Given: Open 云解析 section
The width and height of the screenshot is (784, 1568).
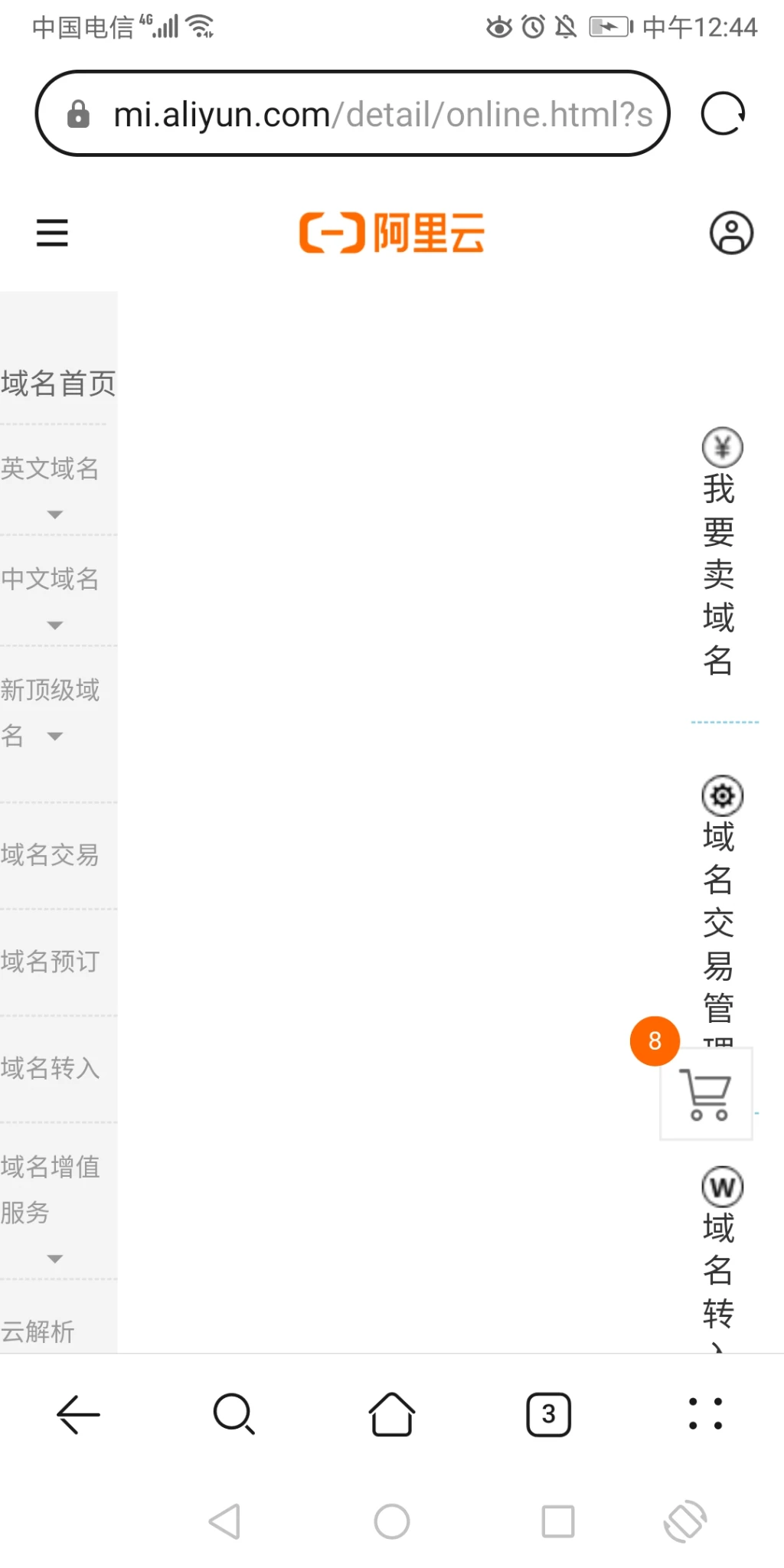Looking at the screenshot, I should [38, 1331].
